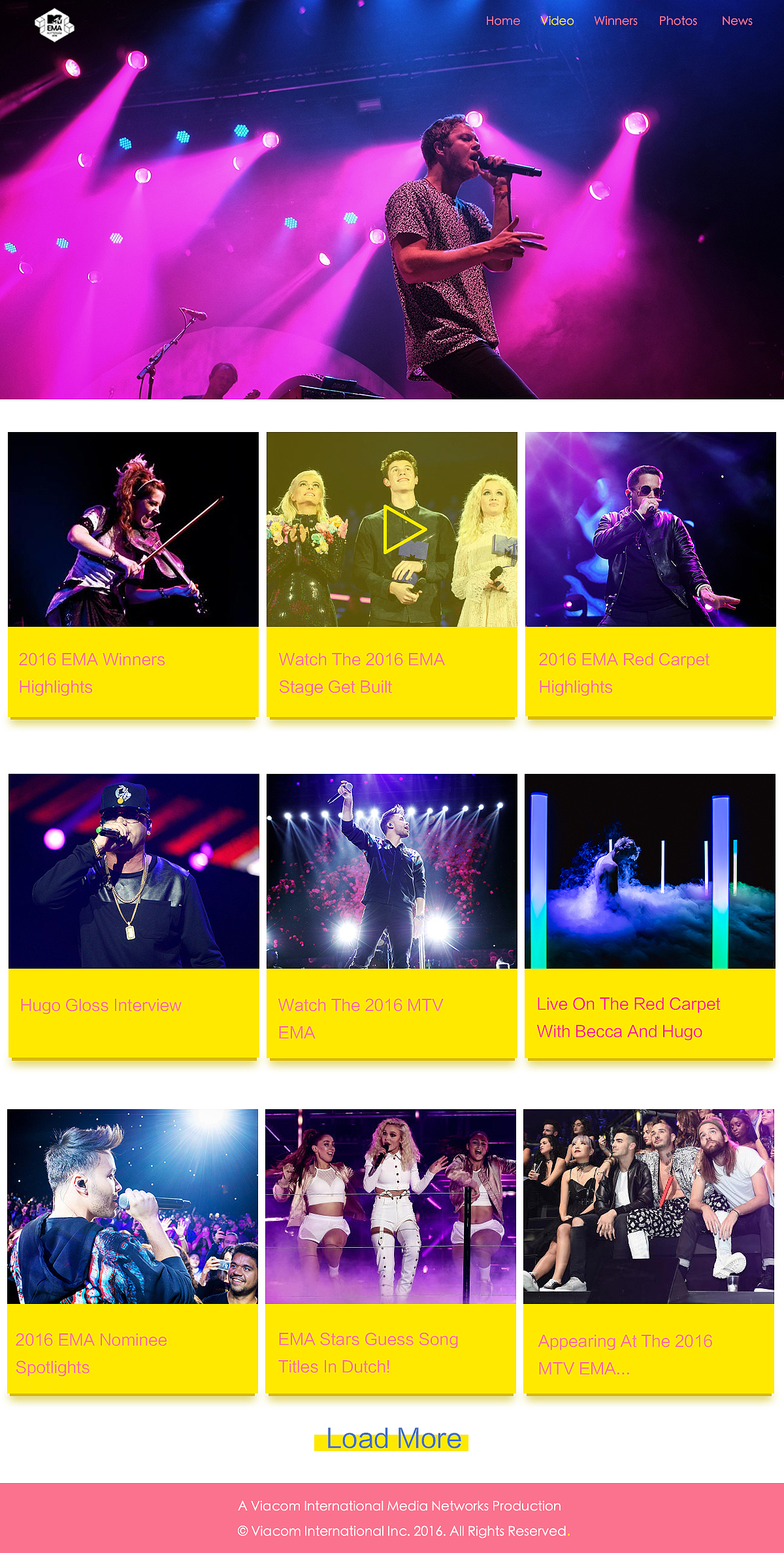Open Appearing At The 2016 MTV EMA card
This screenshot has width=784, height=1553.
point(649,1252)
